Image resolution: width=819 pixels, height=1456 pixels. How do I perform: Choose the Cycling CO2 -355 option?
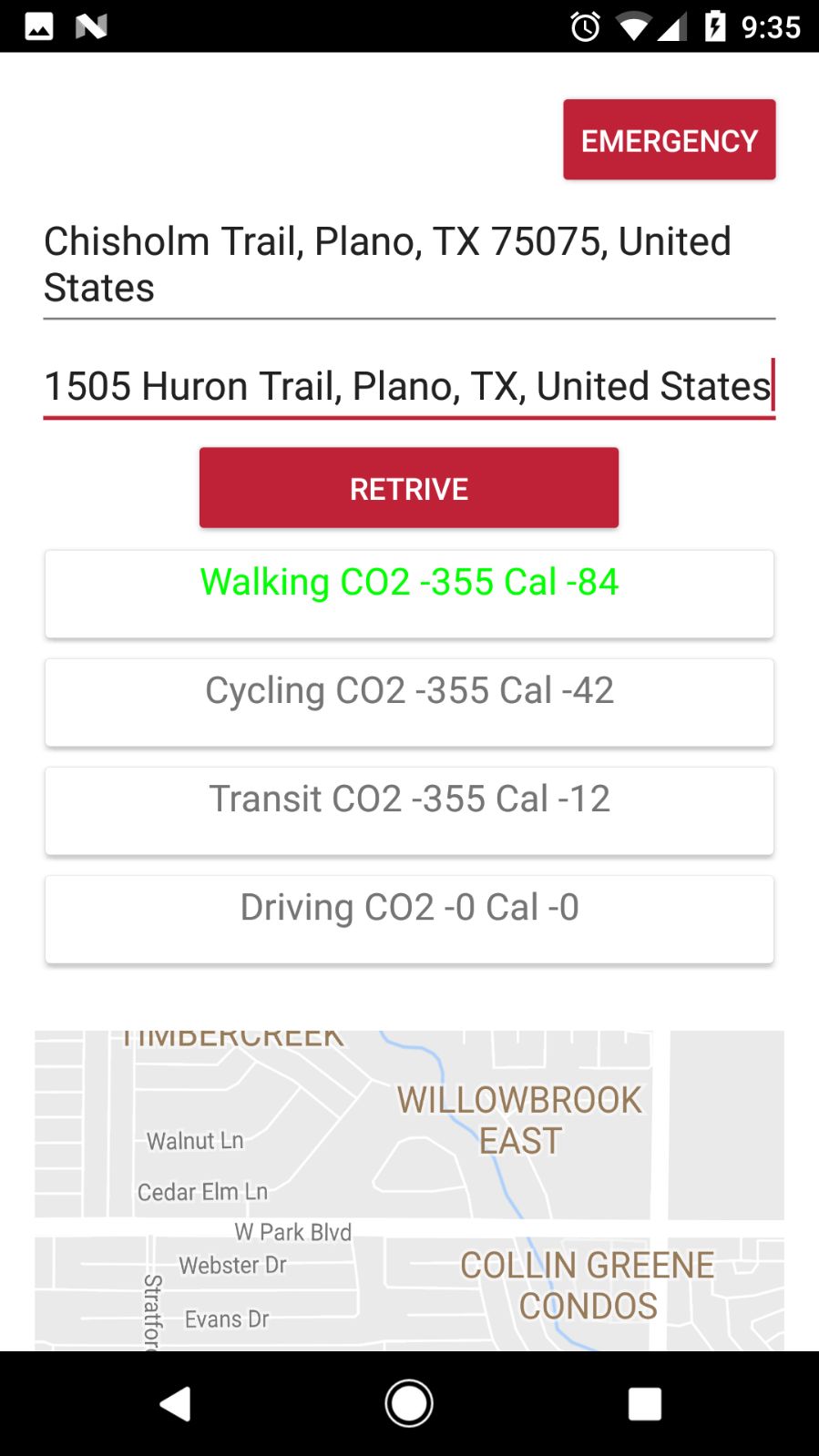click(409, 702)
